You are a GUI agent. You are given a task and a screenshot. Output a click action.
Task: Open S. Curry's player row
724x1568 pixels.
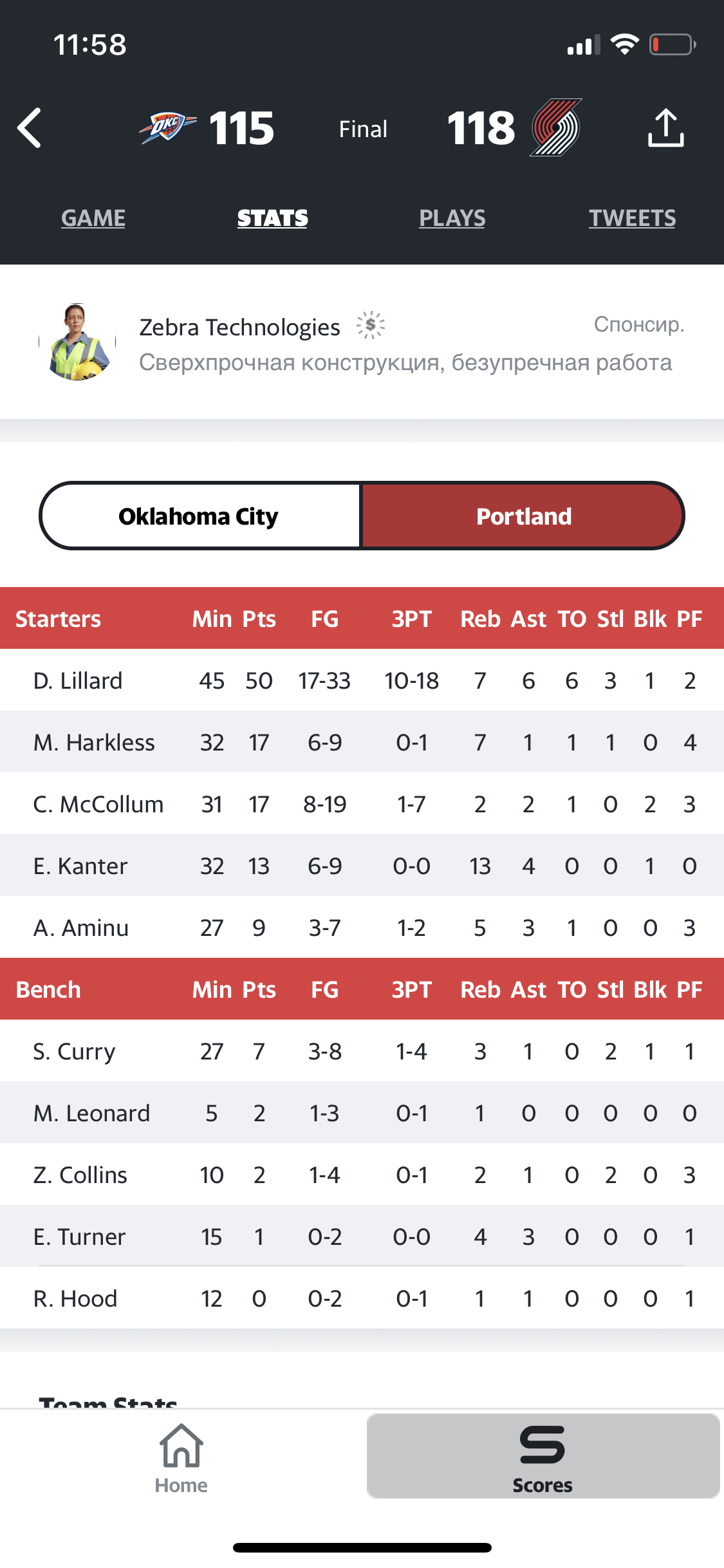[x=362, y=1051]
